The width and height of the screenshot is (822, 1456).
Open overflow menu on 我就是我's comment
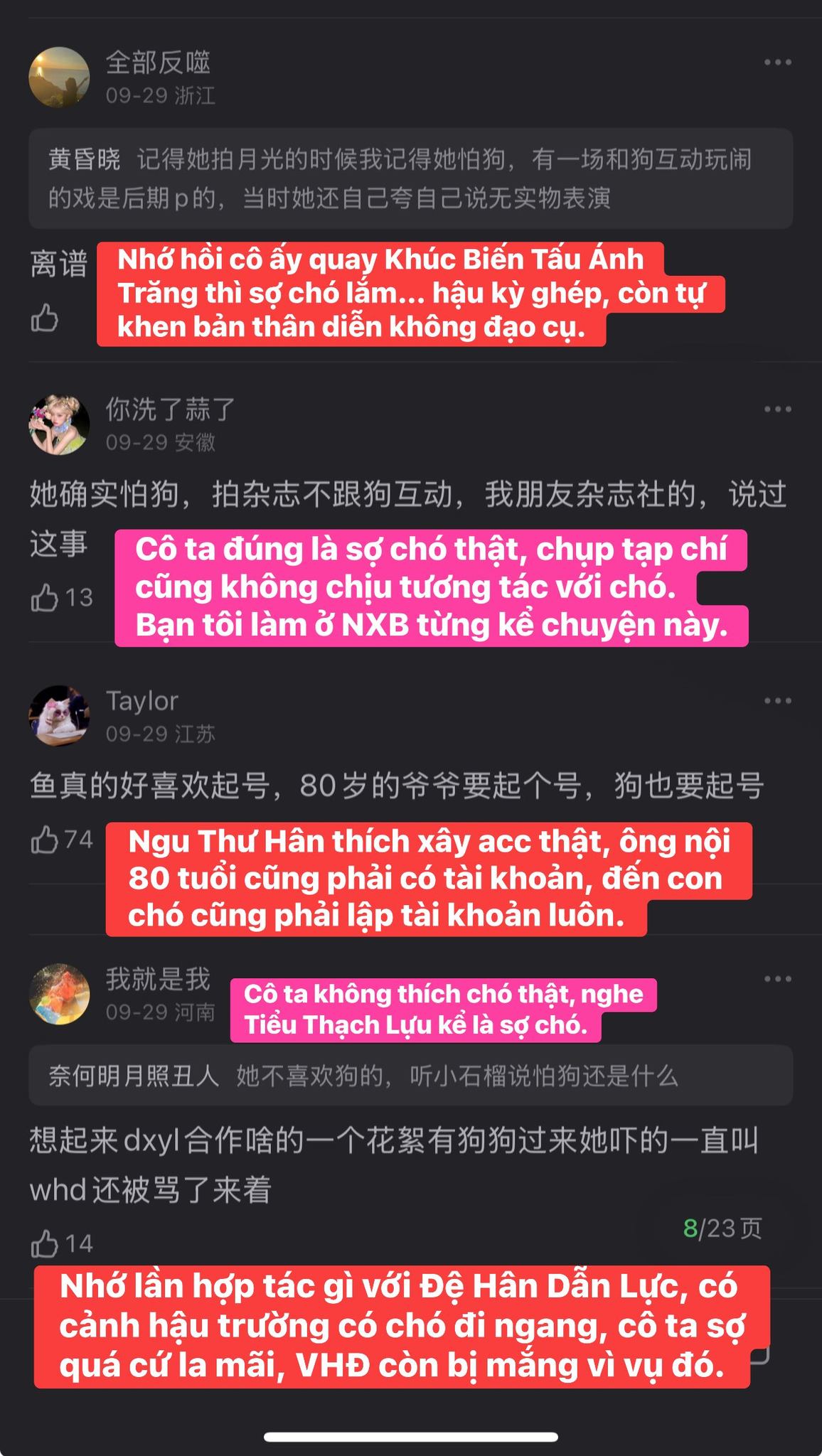[777, 979]
